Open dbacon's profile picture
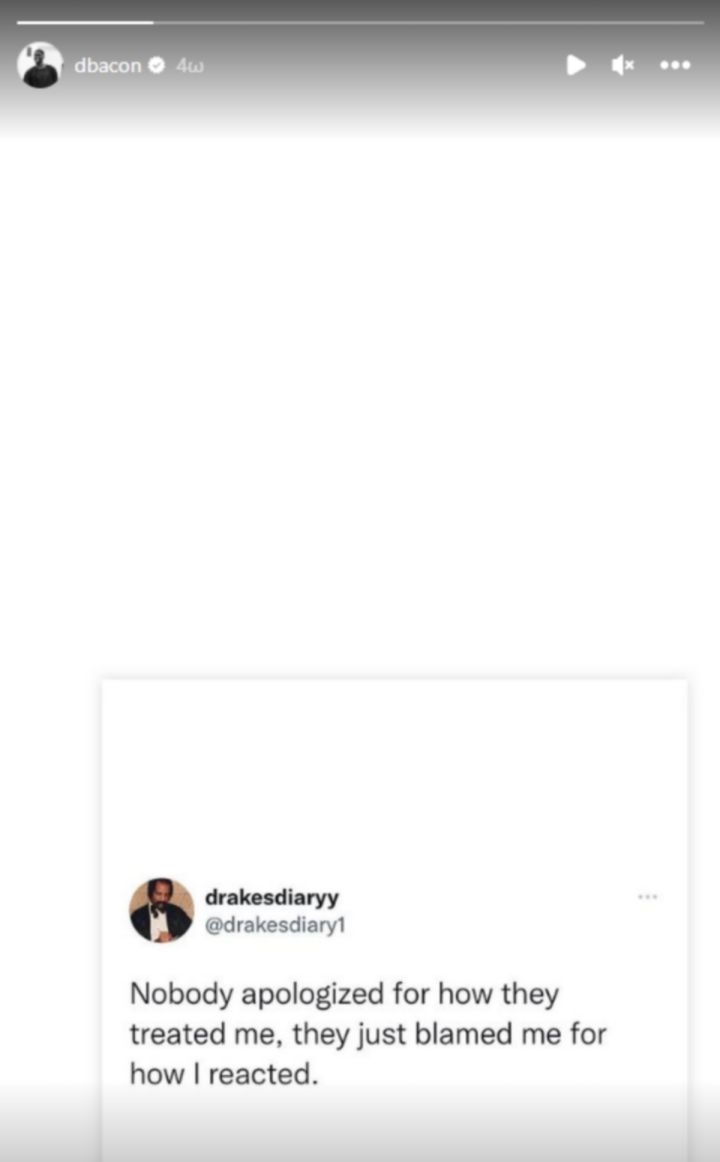The height and width of the screenshot is (1162, 720). coord(40,65)
